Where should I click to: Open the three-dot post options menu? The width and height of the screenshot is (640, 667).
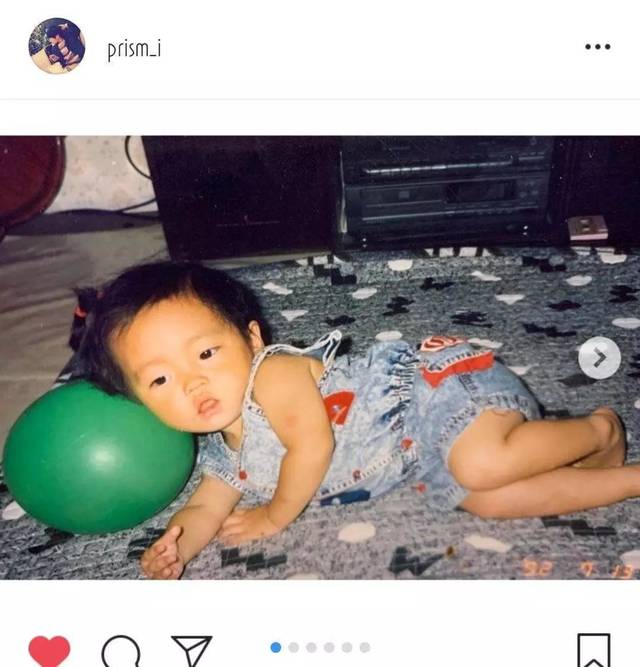click(x=597, y=47)
